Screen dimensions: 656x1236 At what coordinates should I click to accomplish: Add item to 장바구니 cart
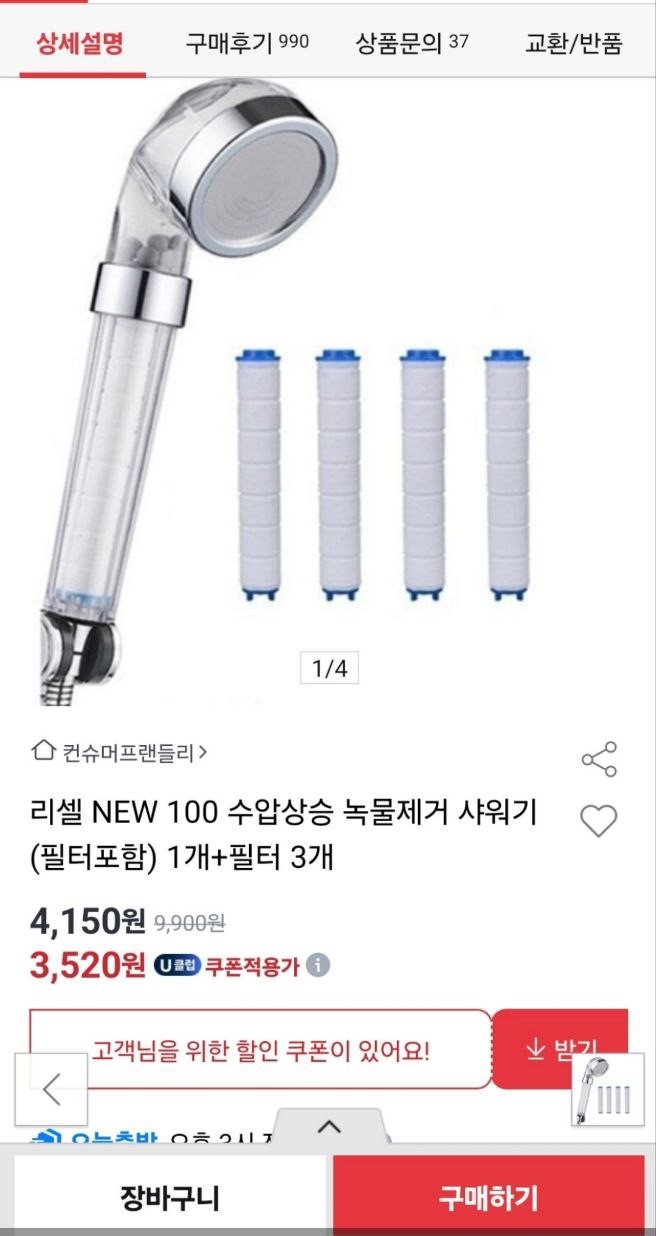169,1197
